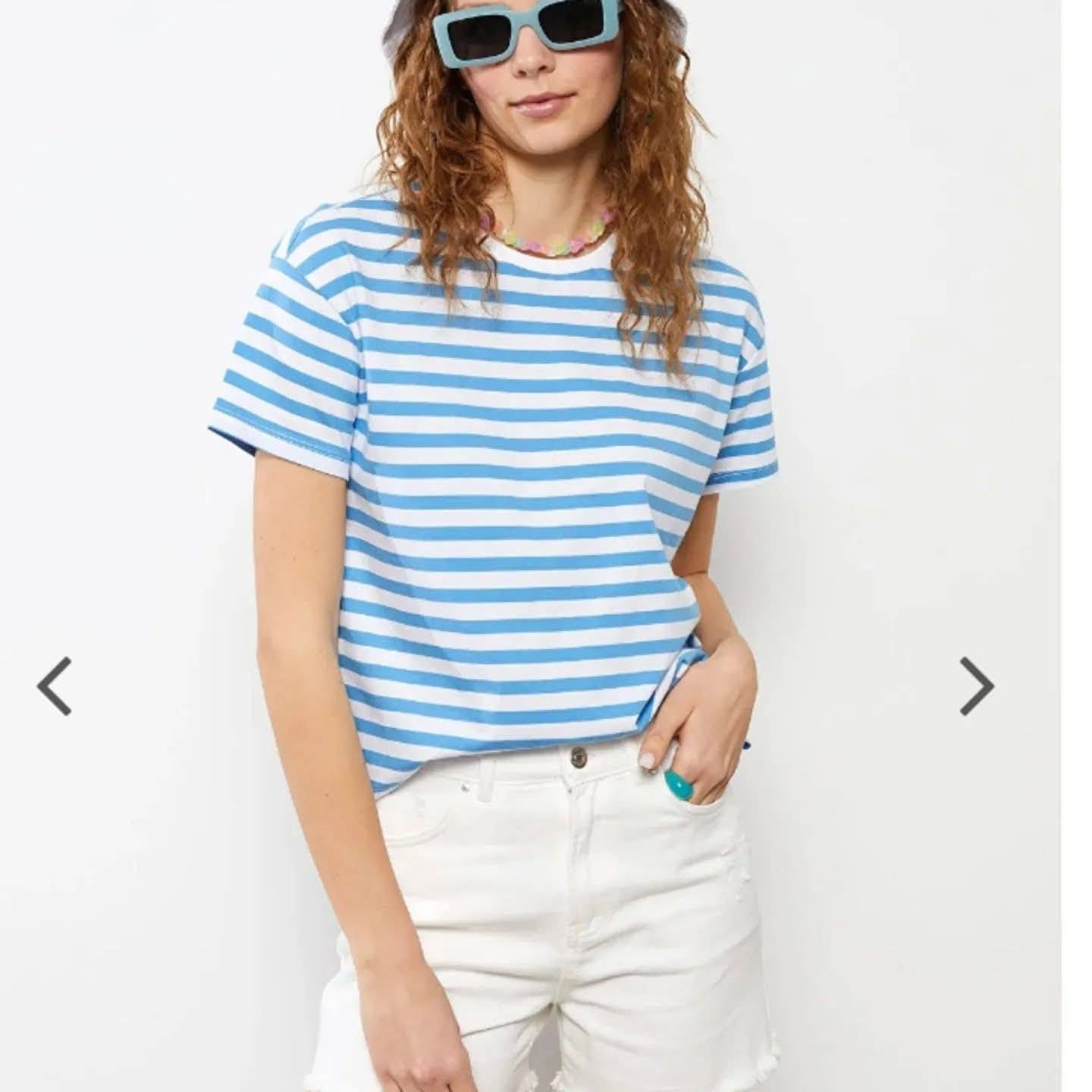This screenshot has width=1092, height=1092.
Task: Show the next product photo
Action: tap(976, 686)
